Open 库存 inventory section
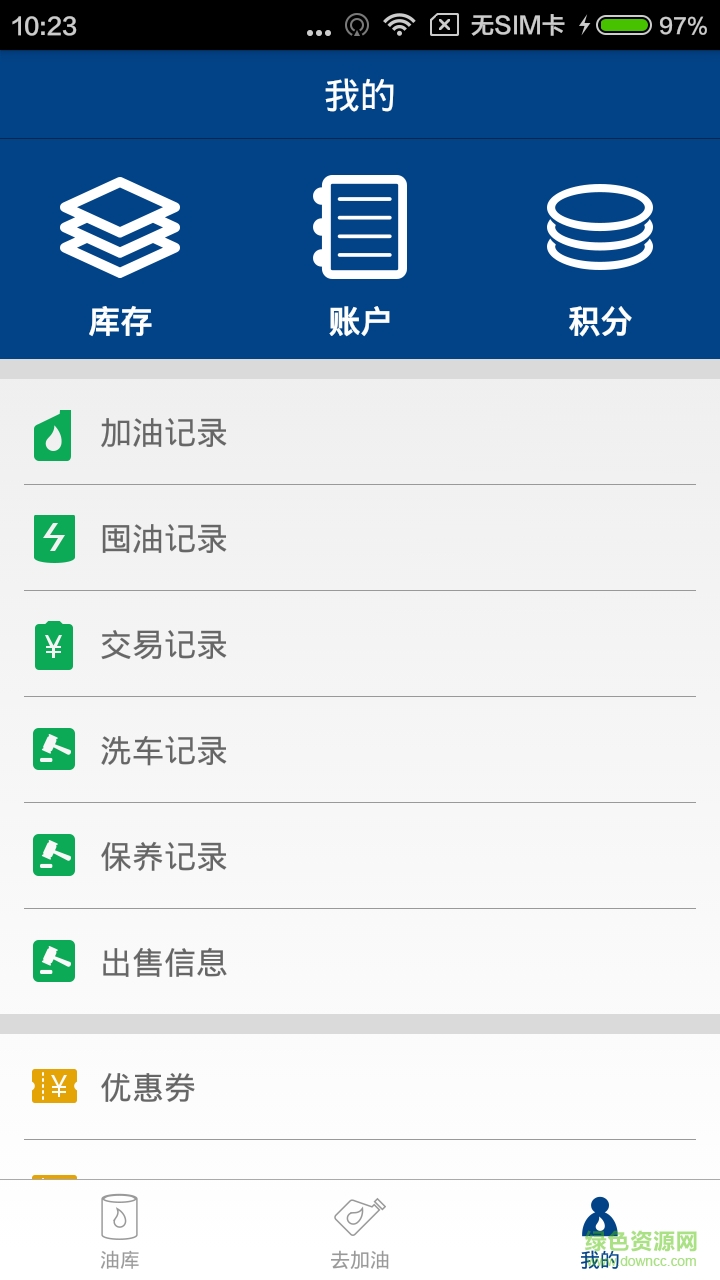 coord(120,256)
